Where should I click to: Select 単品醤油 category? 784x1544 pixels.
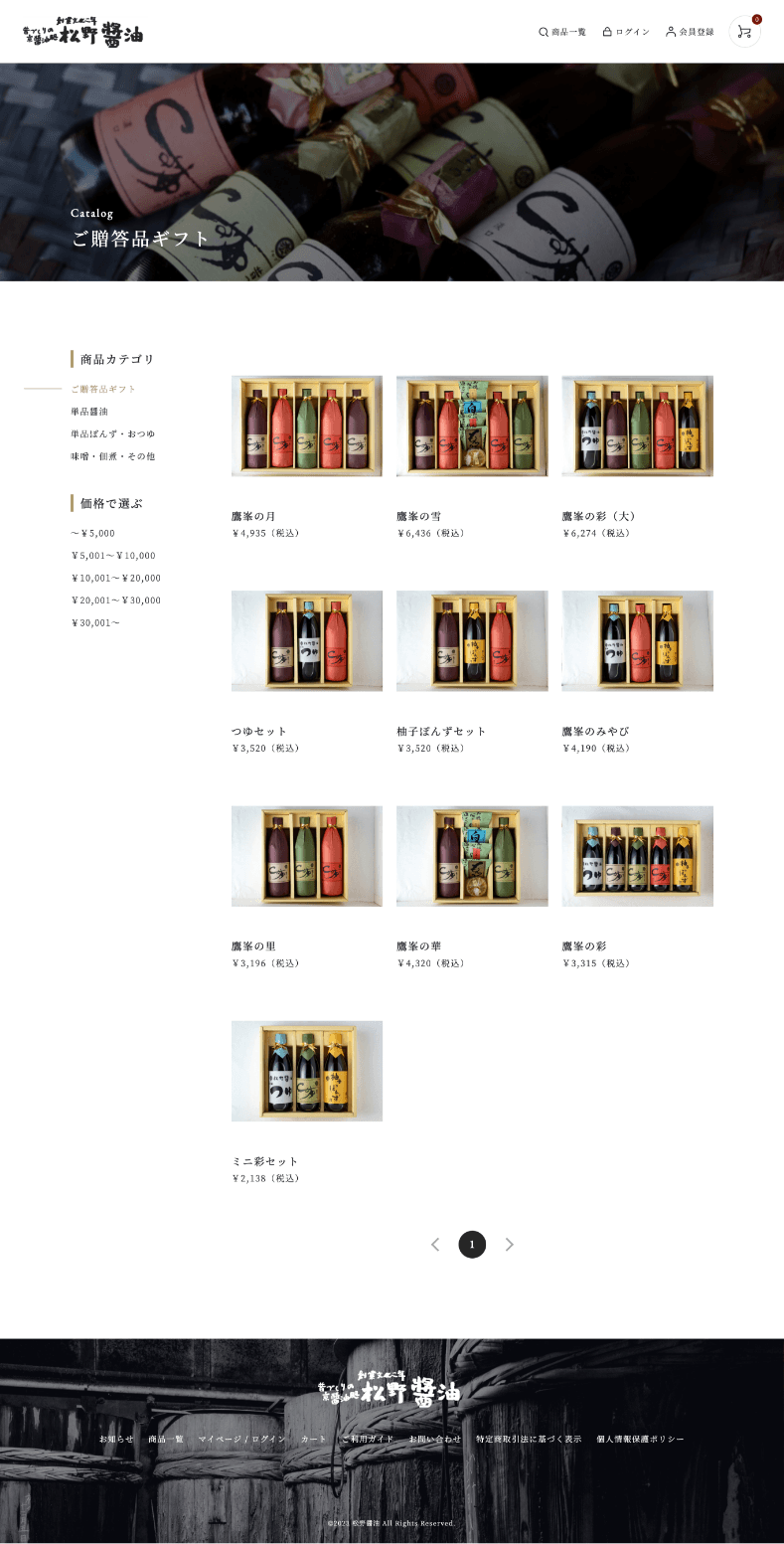click(89, 412)
